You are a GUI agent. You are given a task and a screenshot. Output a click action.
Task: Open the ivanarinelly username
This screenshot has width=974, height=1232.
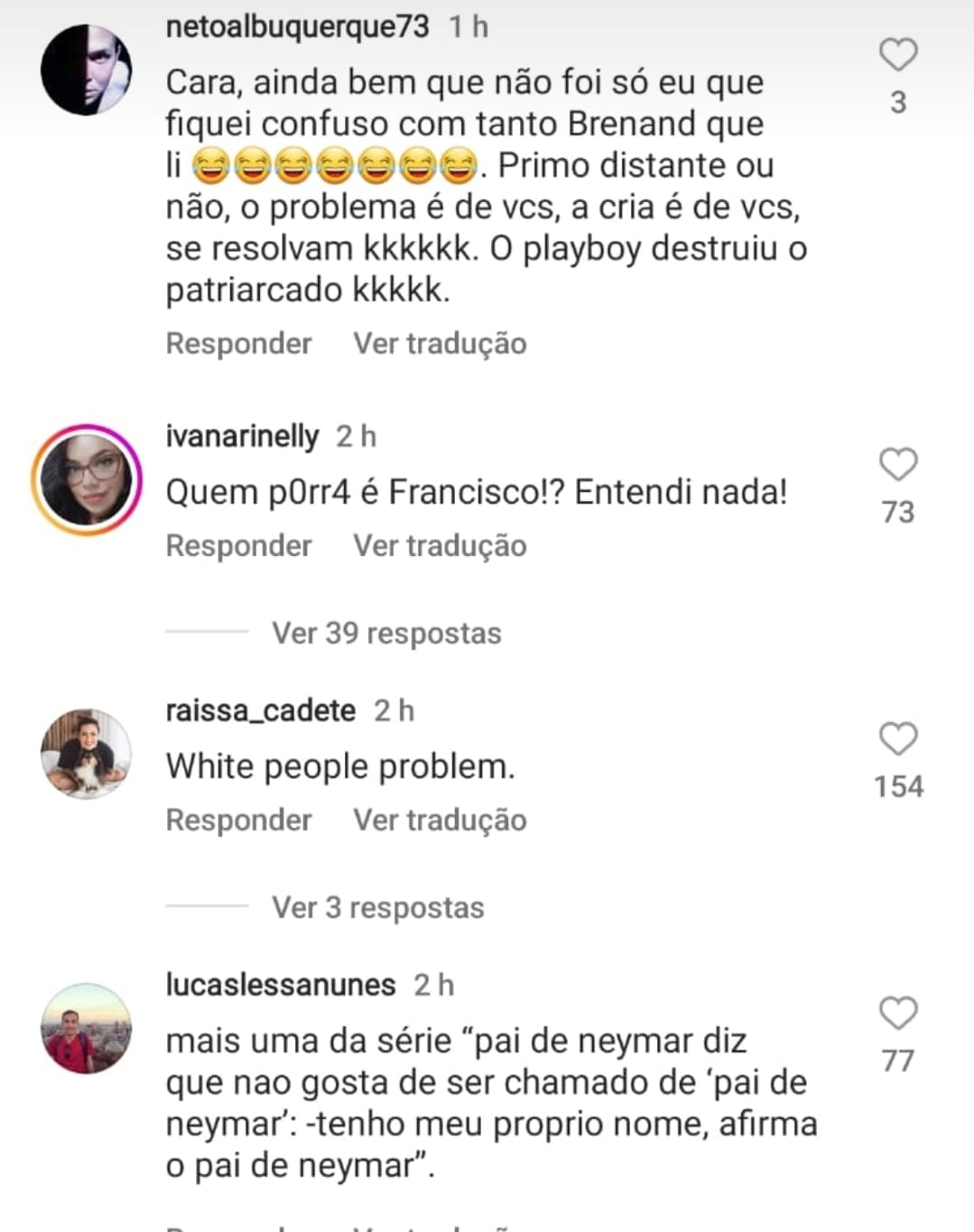coord(242,437)
